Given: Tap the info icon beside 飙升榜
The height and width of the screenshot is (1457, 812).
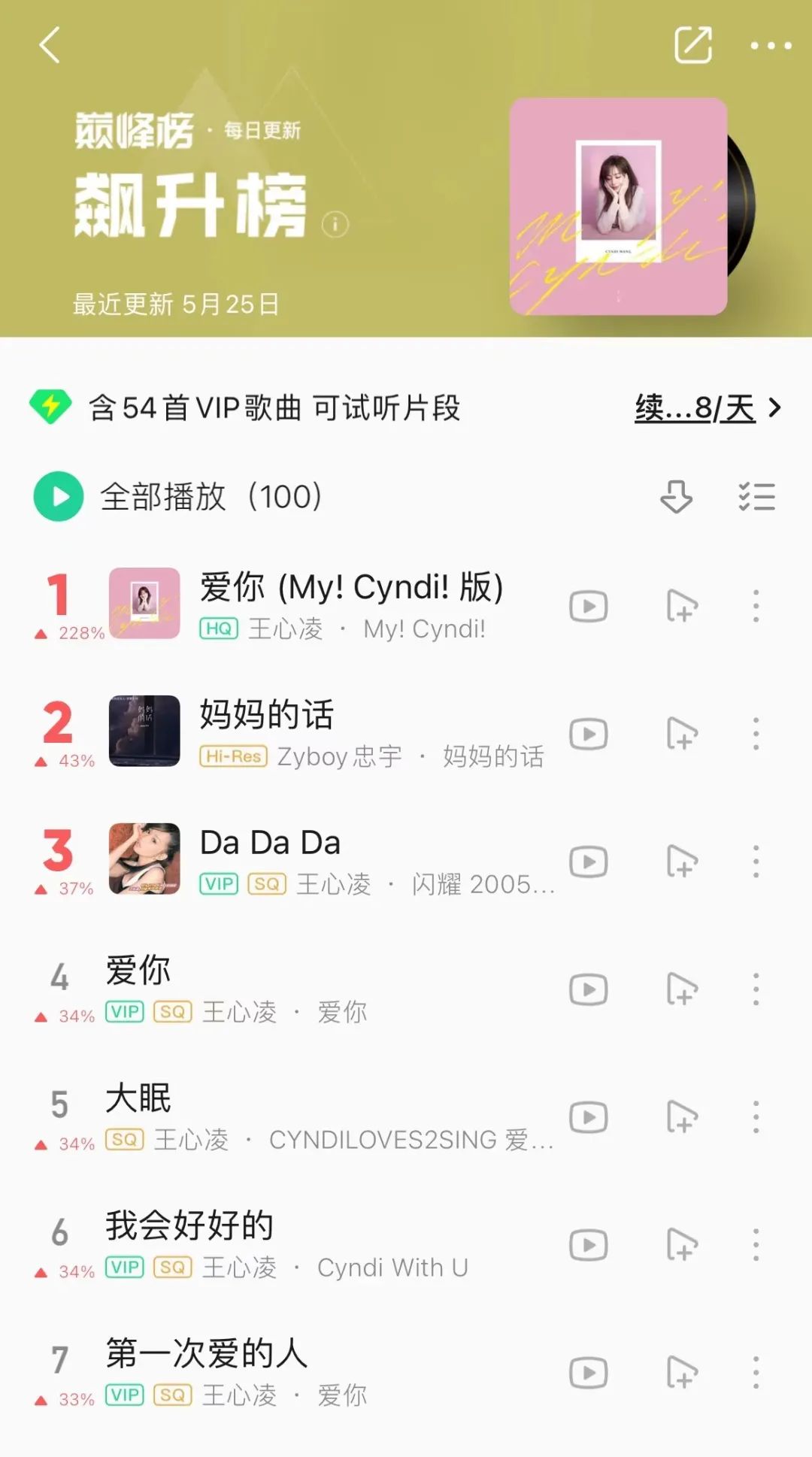Looking at the screenshot, I should (335, 224).
